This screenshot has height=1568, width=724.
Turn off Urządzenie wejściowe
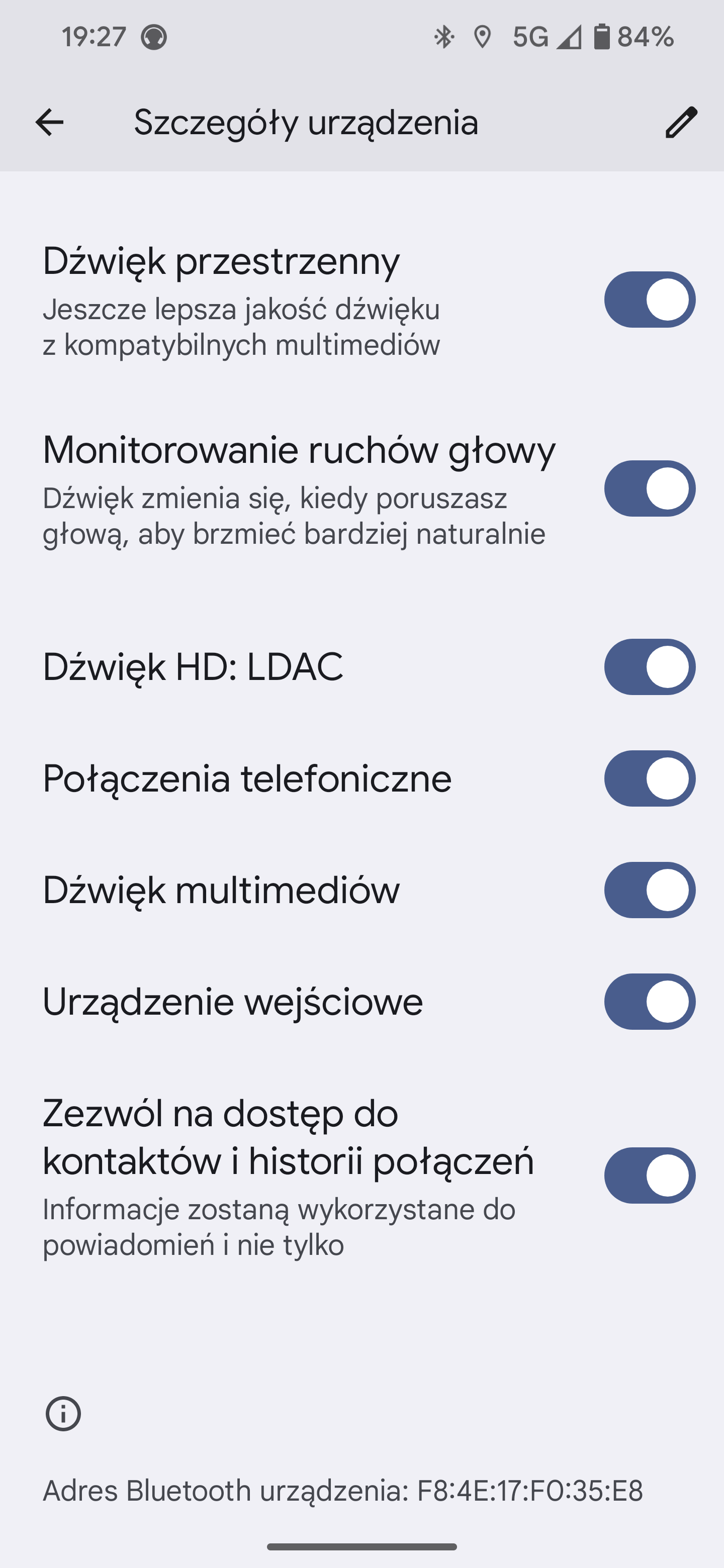649,1002
